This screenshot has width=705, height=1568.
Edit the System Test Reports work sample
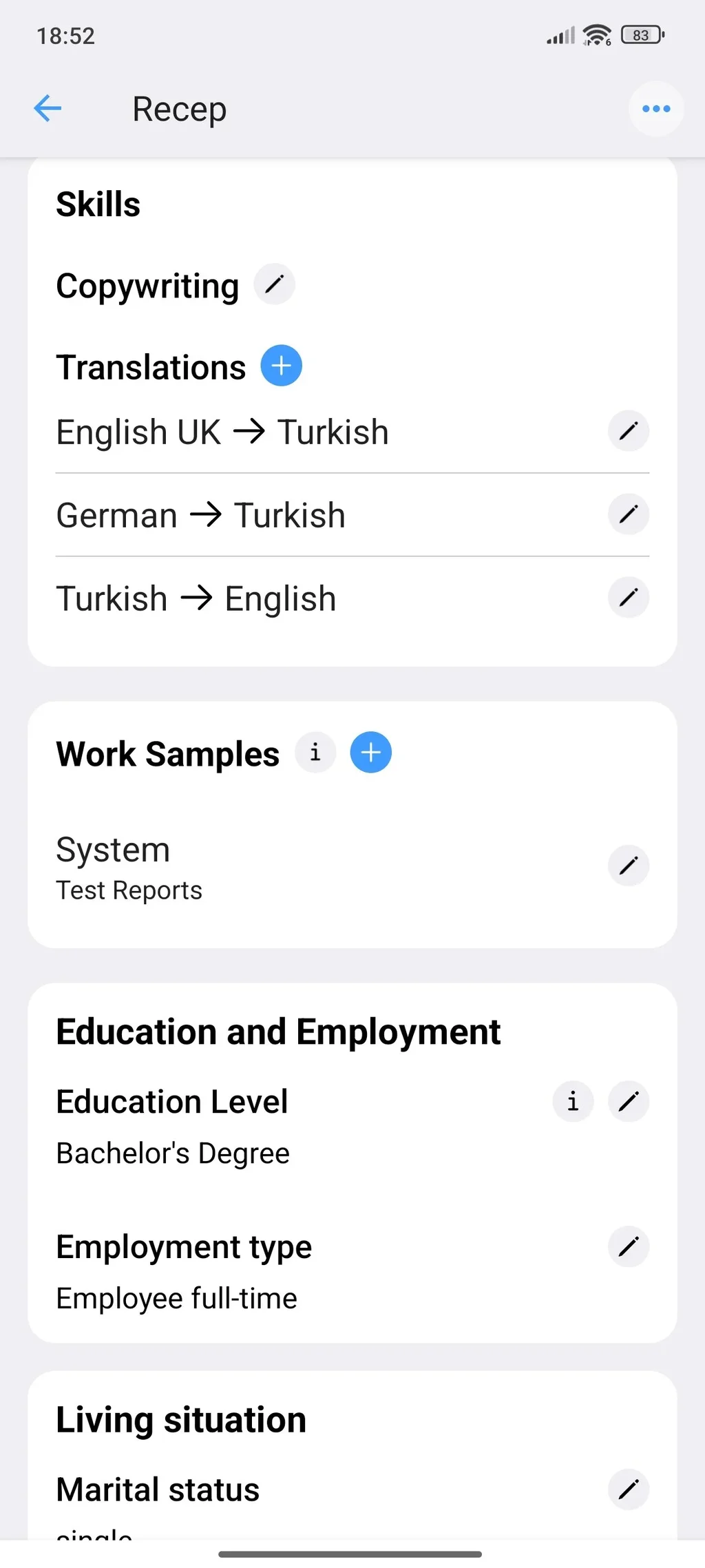[628, 866]
